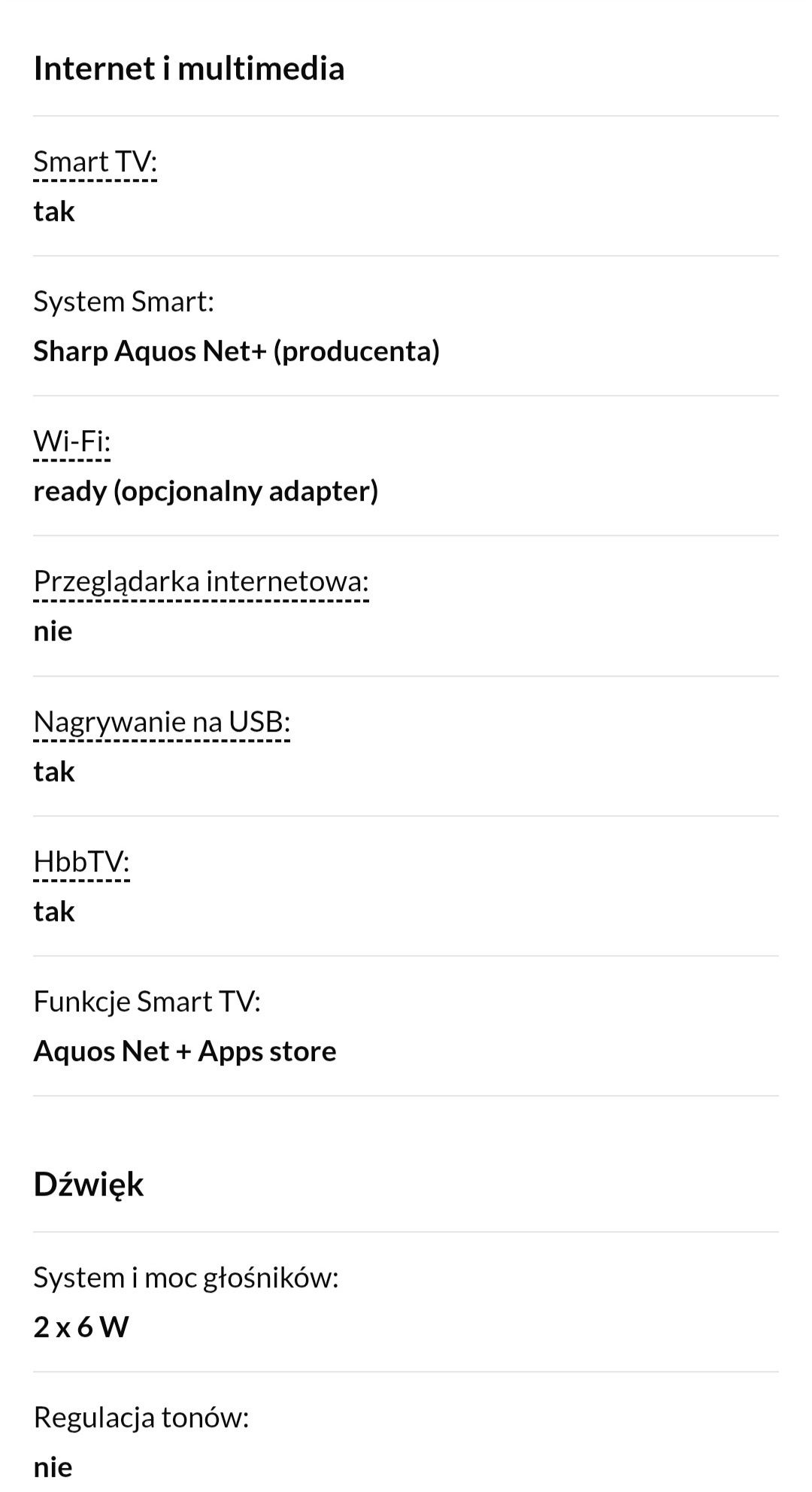Show the Przeglądarka internetowa definition
This screenshot has width=812, height=1492.
(x=201, y=581)
